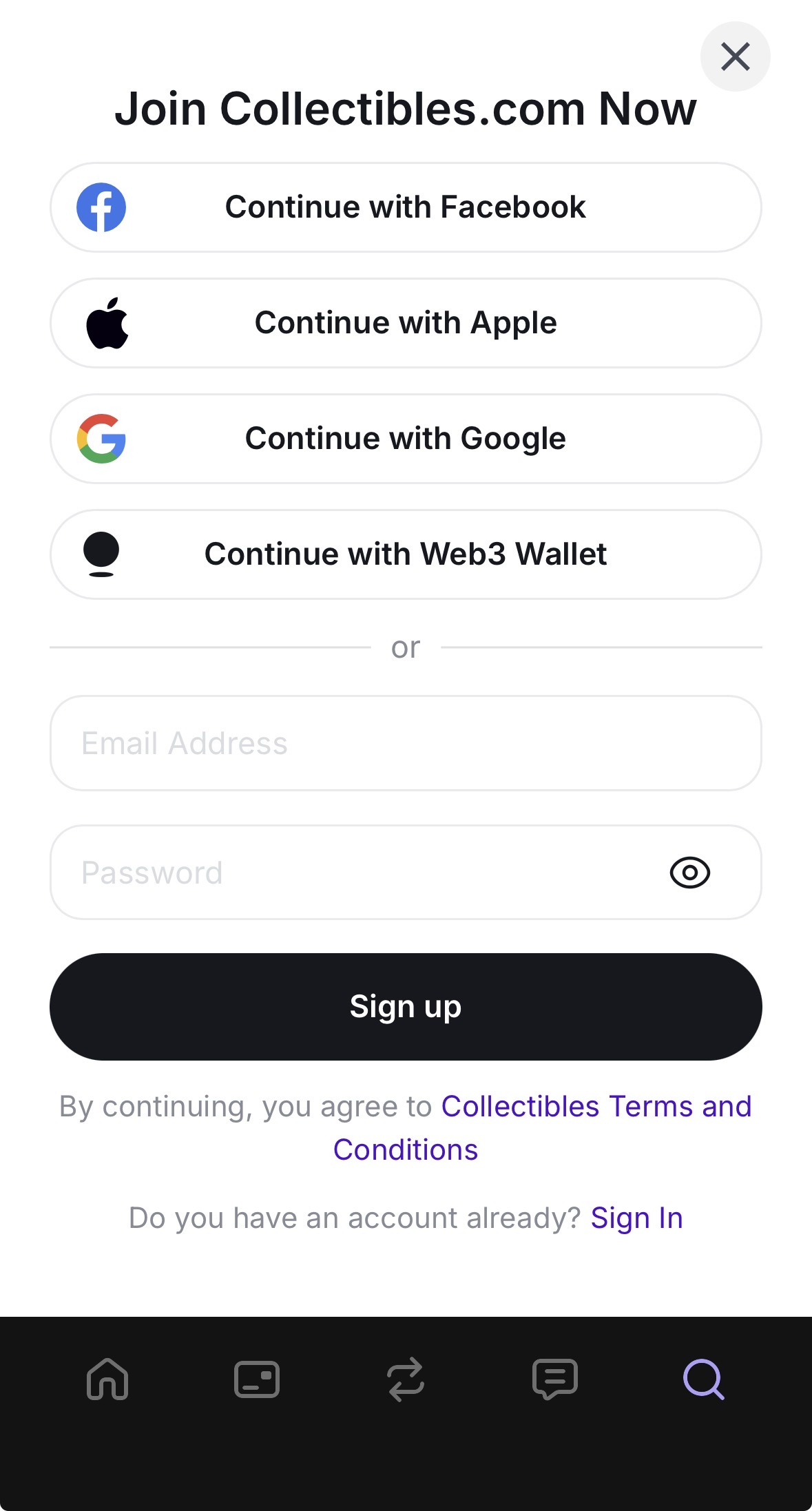Viewport: 812px width, 1511px height.
Task: Switch to the Home tab
Action: [x=107, y=1379]
